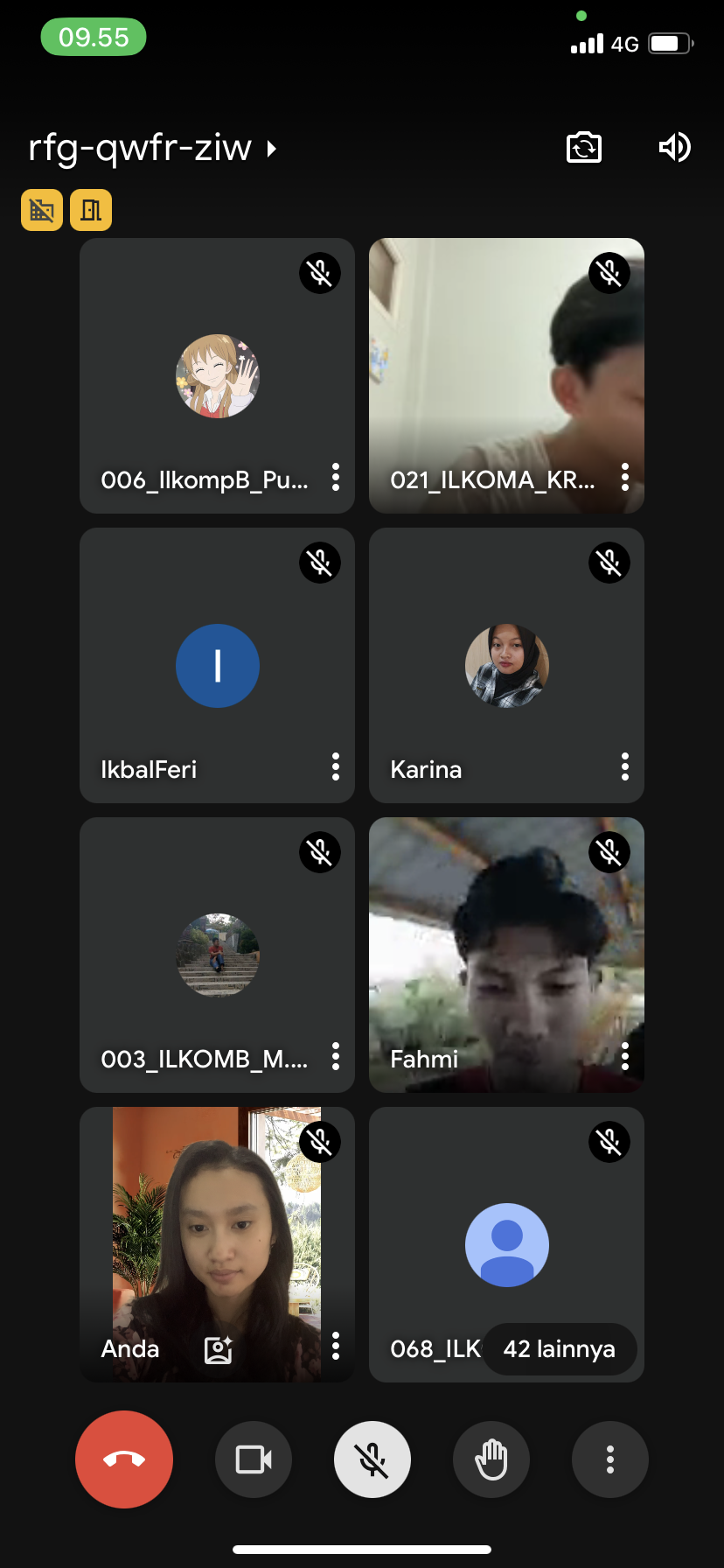This screenshot has width=724, height=1568.
Task: Open options for participant 003_ILKOMB_M...
Action: click(336, 1056)
